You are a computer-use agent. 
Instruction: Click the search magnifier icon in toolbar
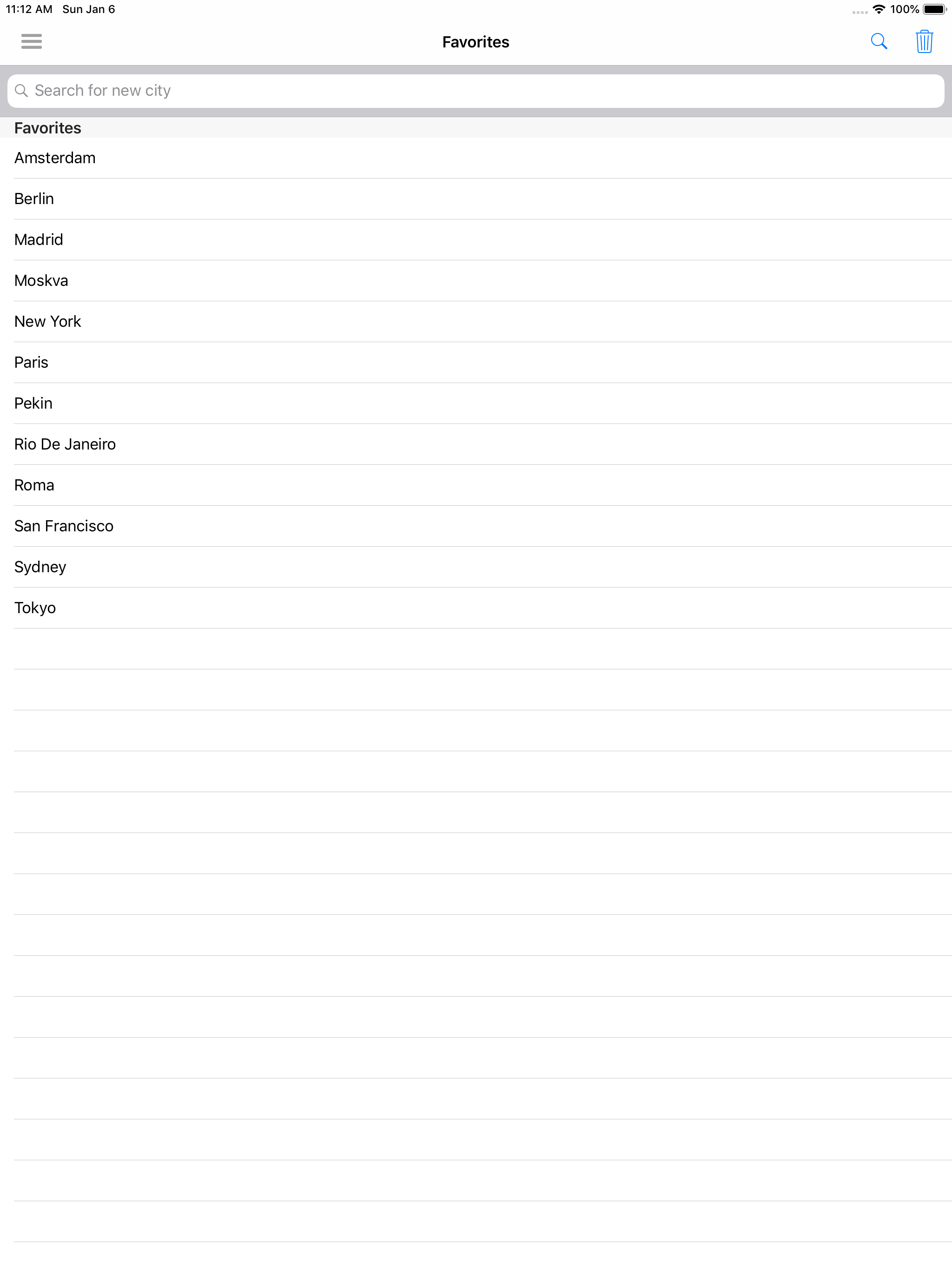[x=879, y=41]
